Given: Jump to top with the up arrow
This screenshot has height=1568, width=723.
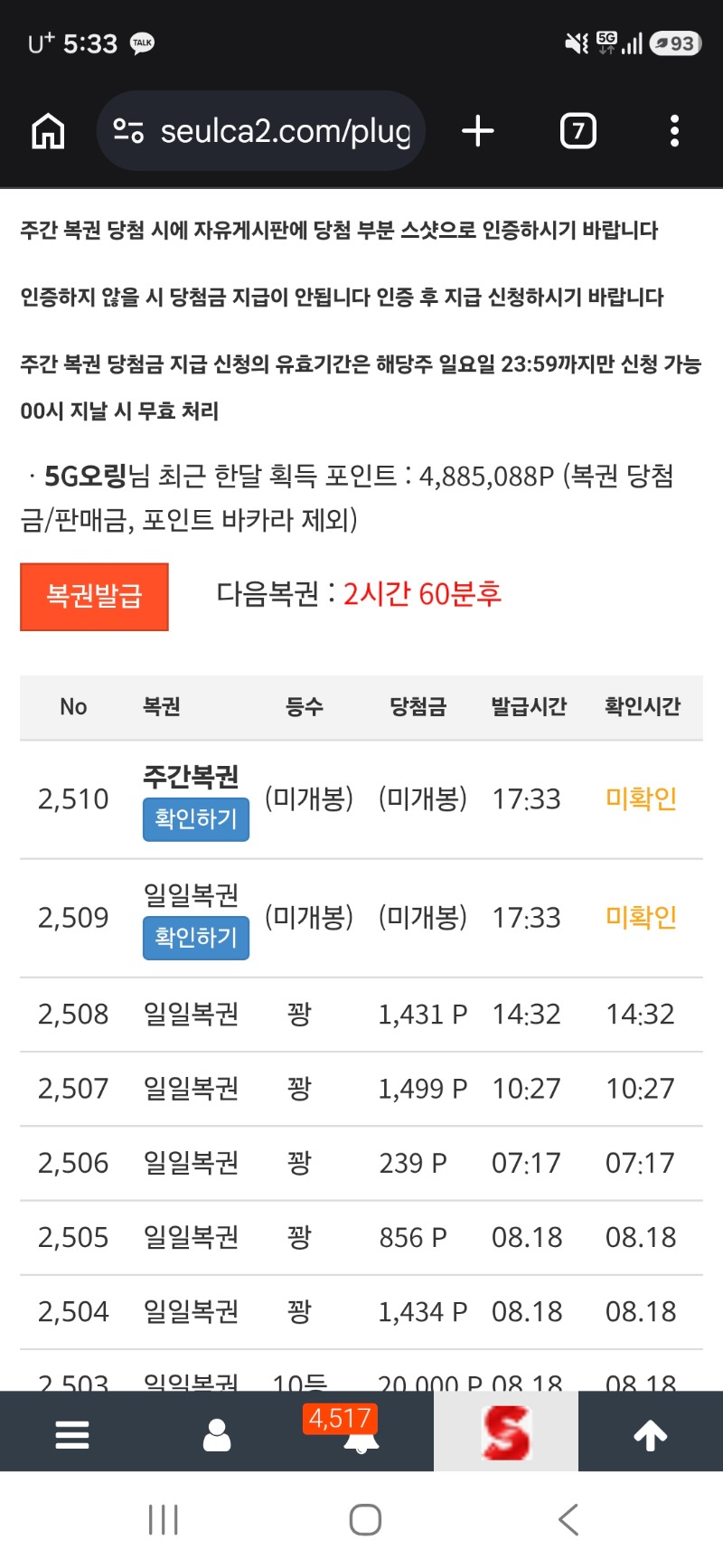Looking at the screenshot, I should [x=651, y=1434].
